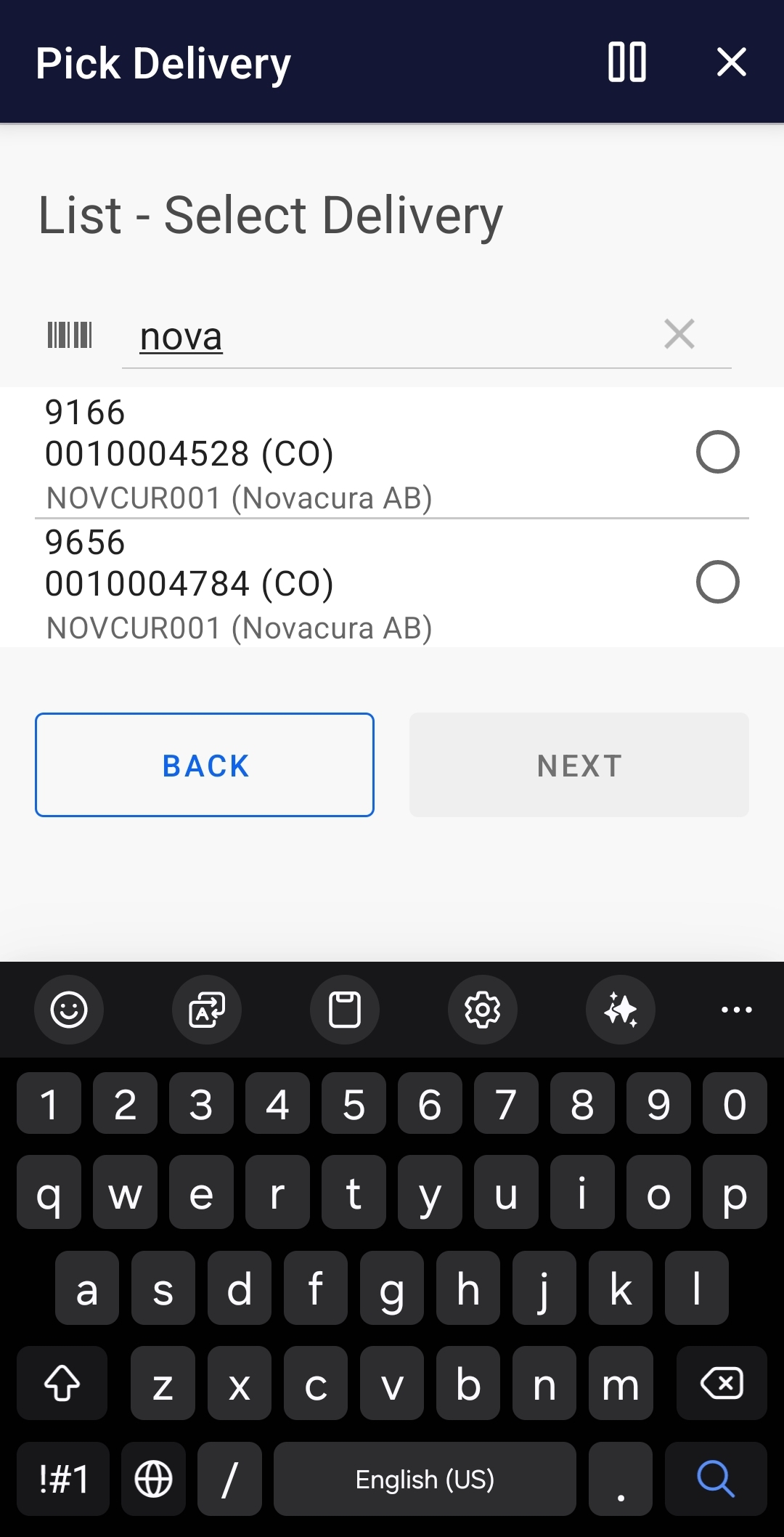Select delivery 9166 for customer order 0010004528
The image size is (784, 1537).
(x=718, y=452)
